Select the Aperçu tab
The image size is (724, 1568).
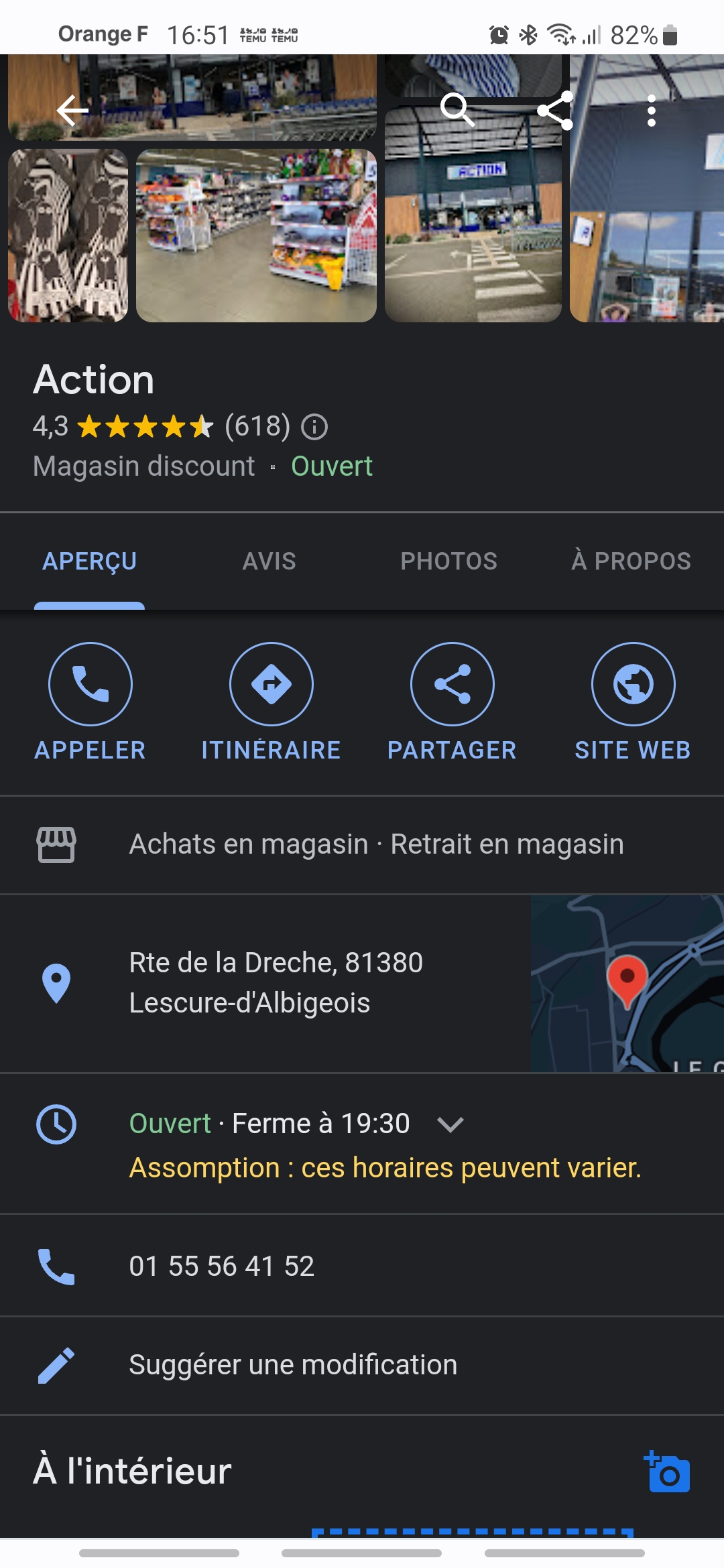pyautogui.click(x=90, y=562)
